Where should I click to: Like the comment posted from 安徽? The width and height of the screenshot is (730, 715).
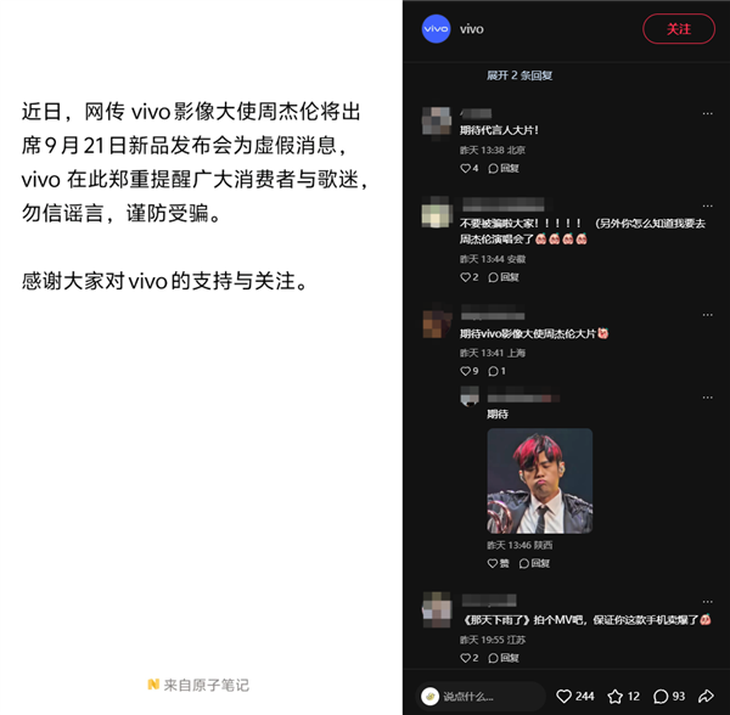[469, 277]
